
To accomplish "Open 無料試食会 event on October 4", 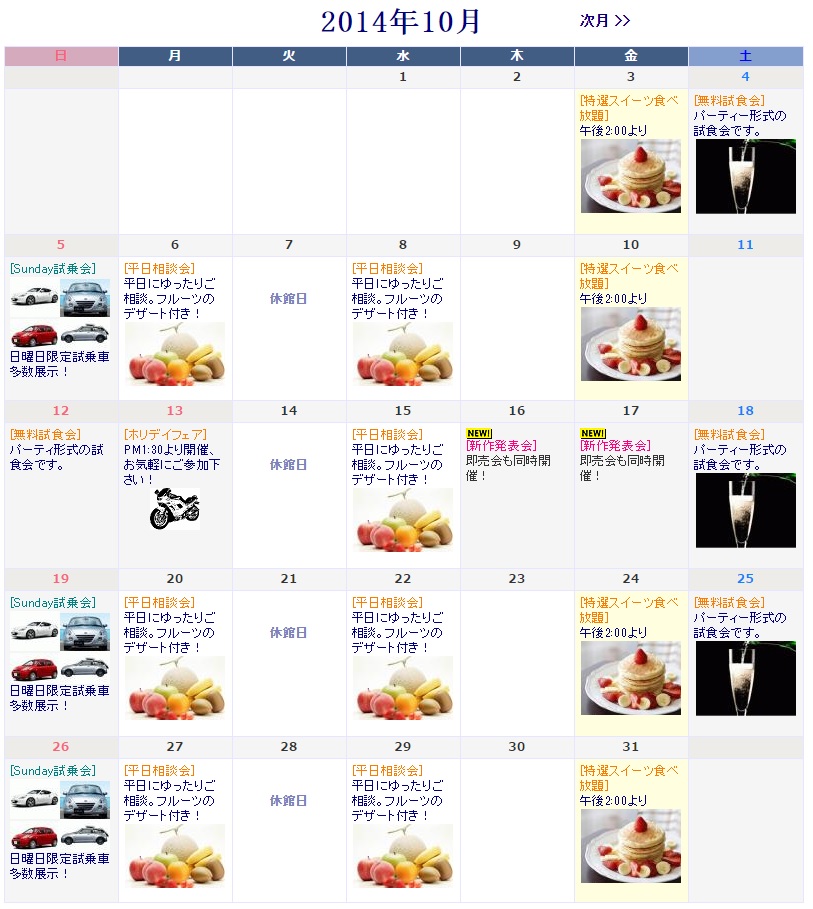I will click(729, 100).
